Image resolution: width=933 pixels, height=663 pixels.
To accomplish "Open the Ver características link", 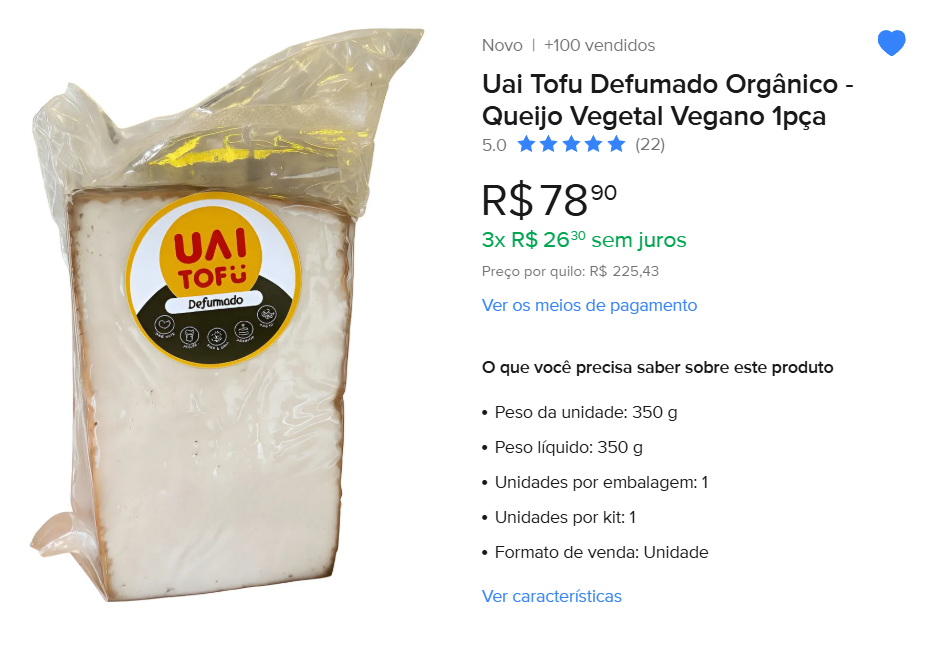I will [551, 596].
